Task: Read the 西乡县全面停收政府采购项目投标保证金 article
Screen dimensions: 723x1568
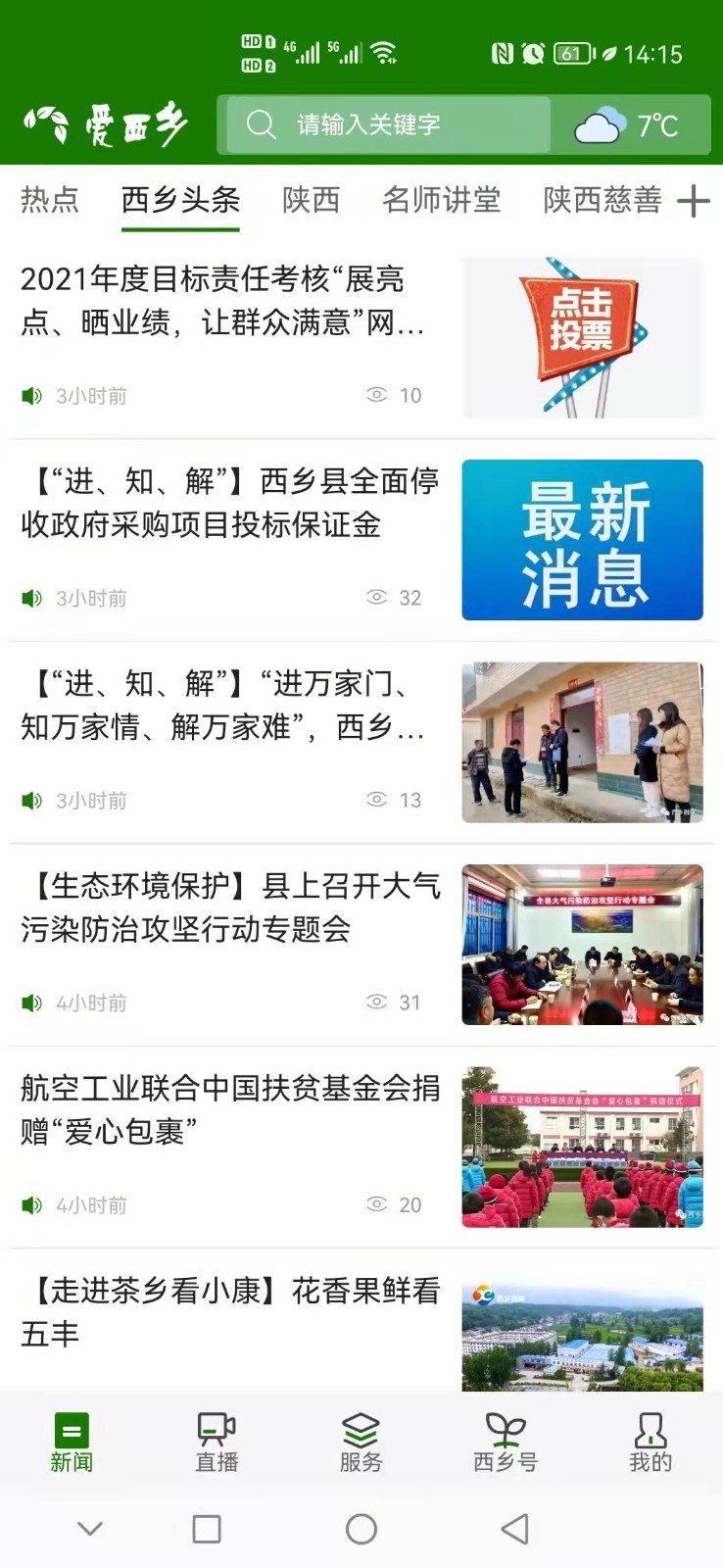Action: (229, 503)
